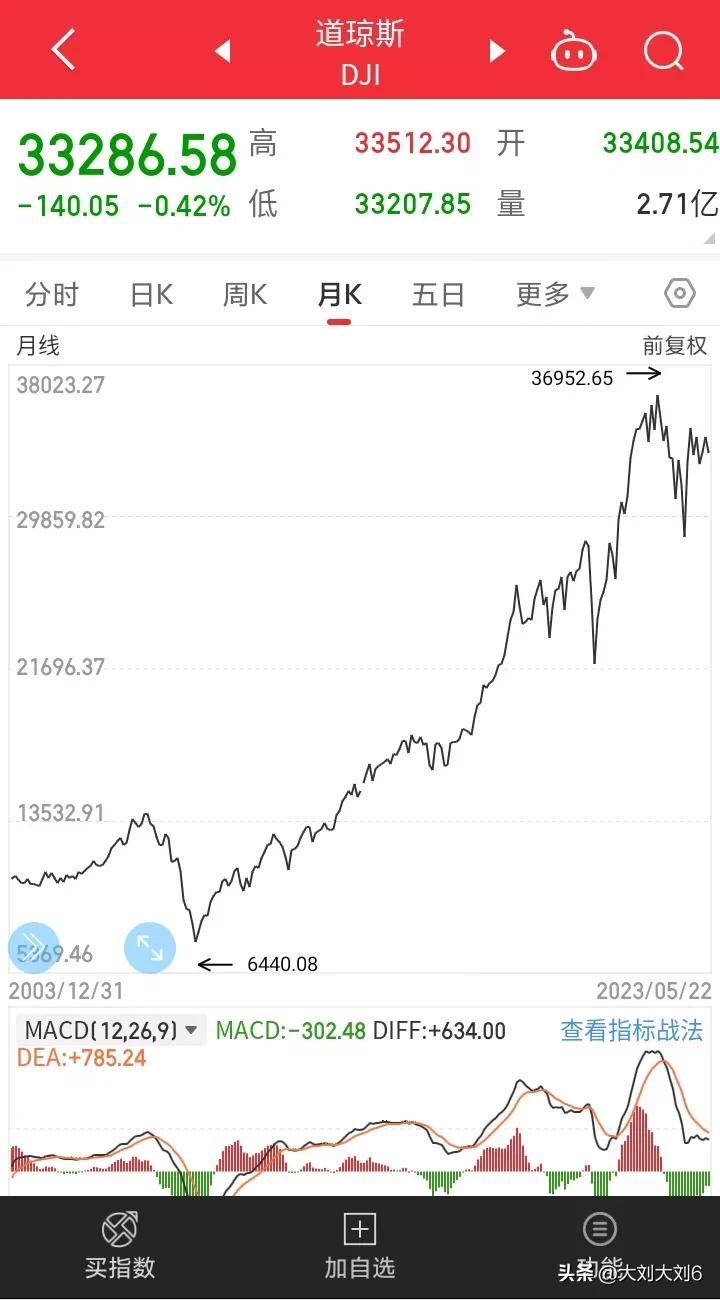Select the 五日 tab
This screenshot has width=720, height=1300.
pyautogui.click(x=437, y=293)
